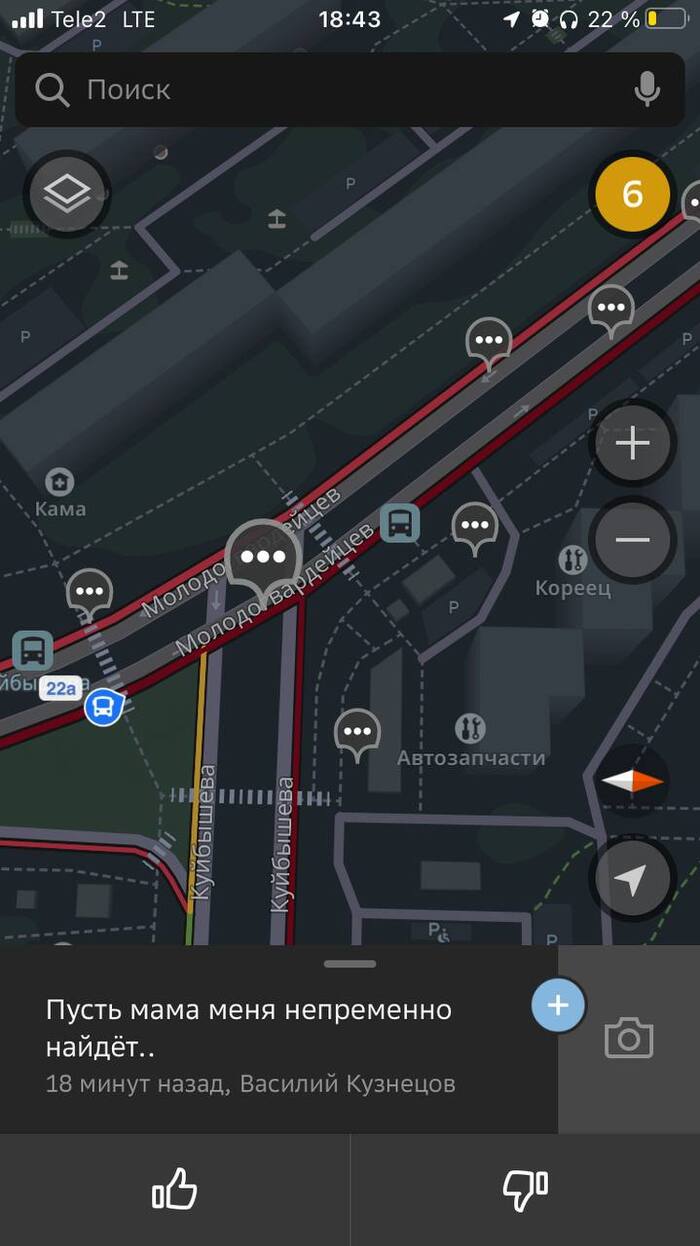Add a comment with the blue plus

point(558,1005)
